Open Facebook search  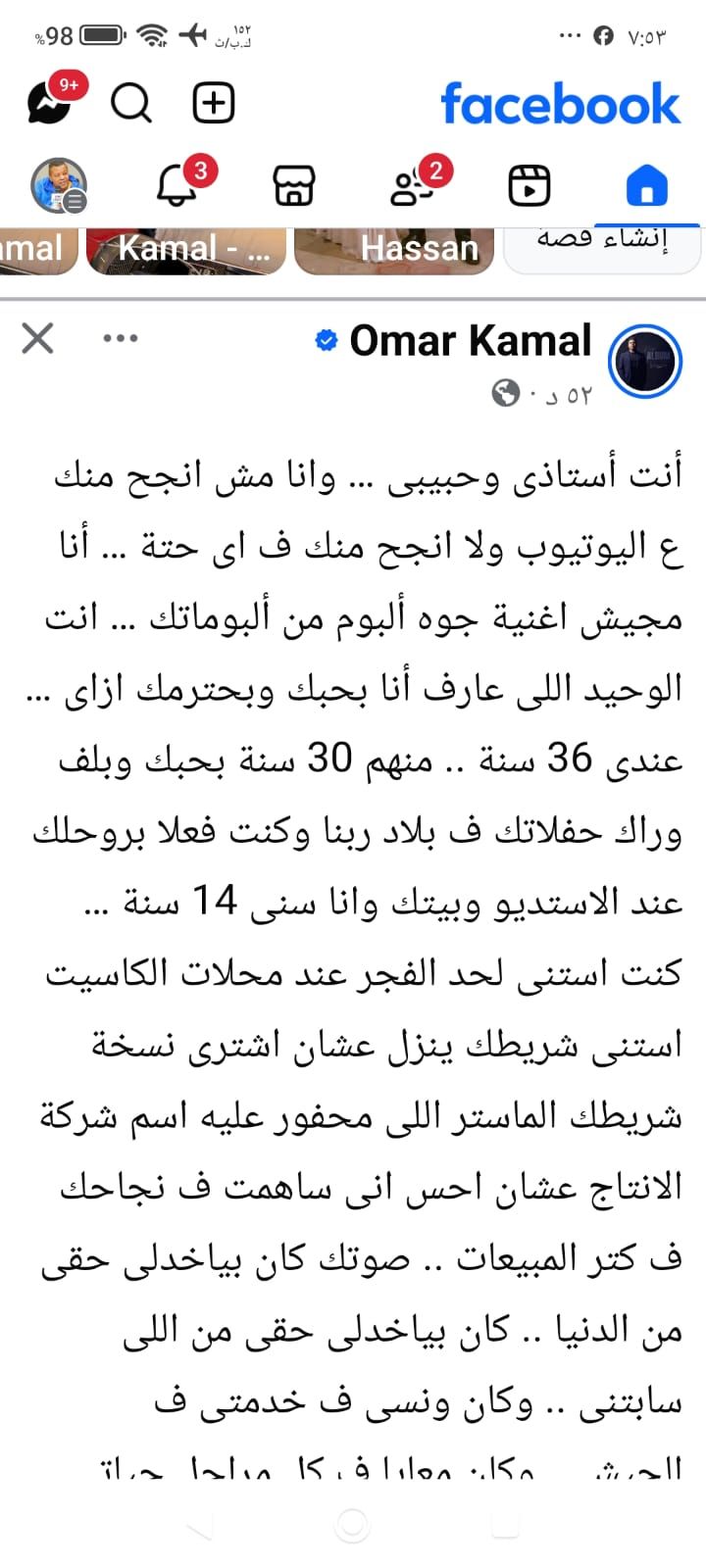point(131,102)
